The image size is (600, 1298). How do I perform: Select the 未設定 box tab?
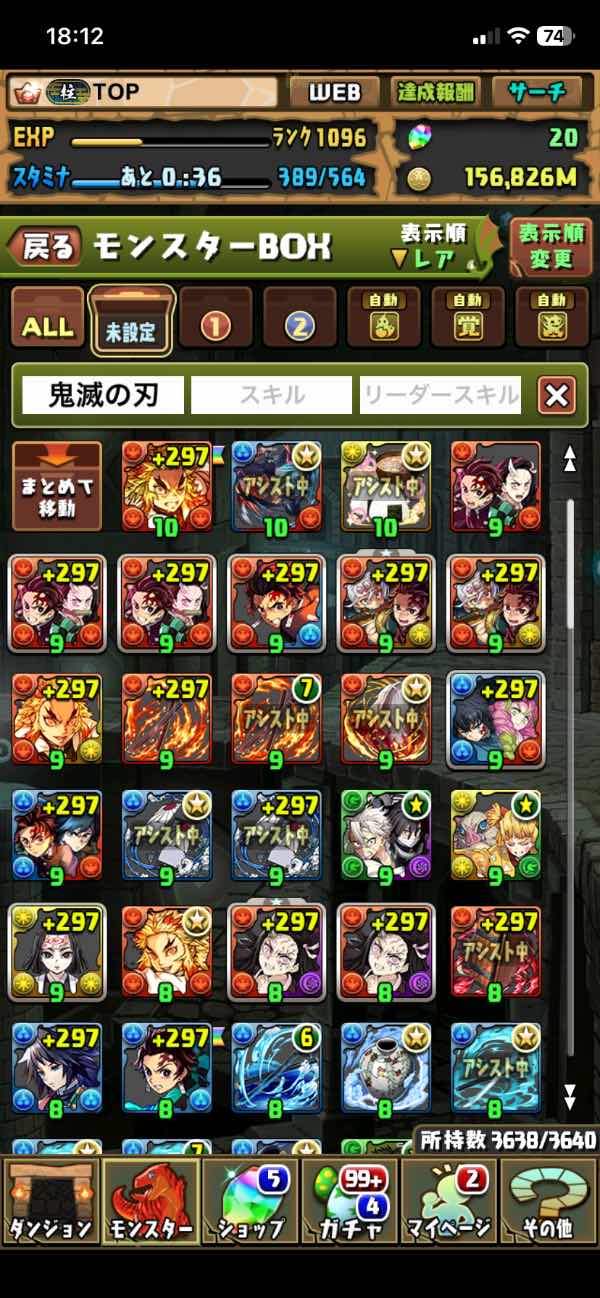point(131,322)
